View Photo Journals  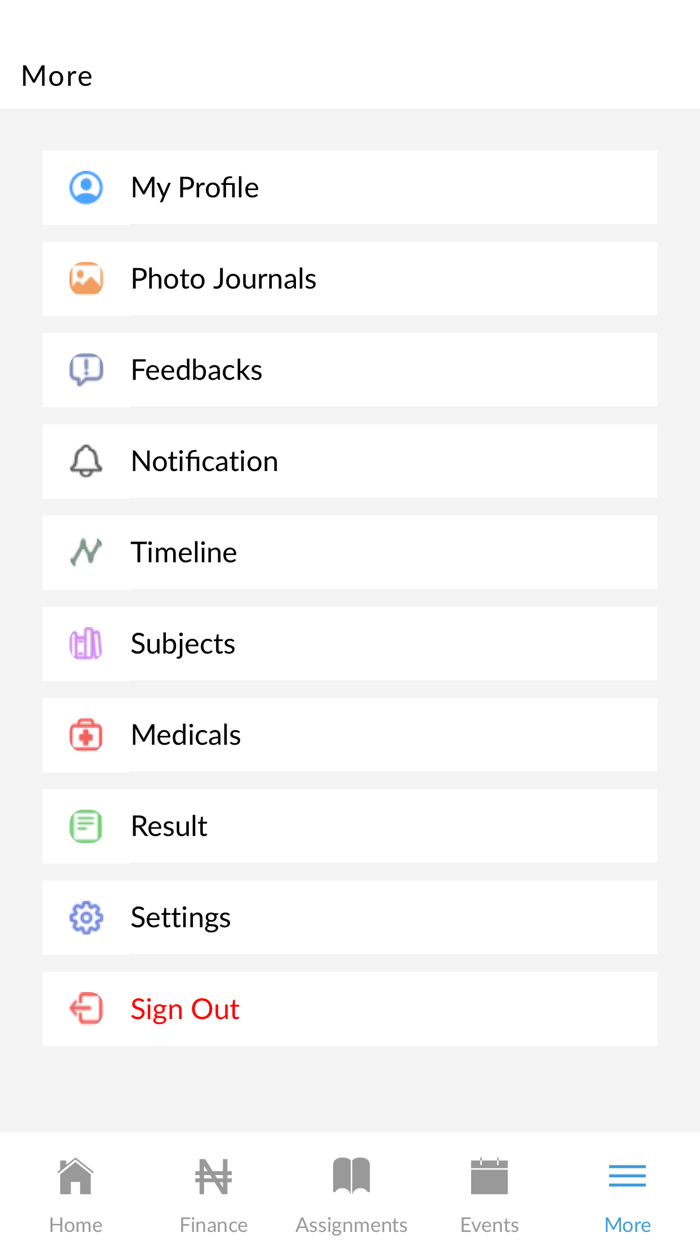click(x=349, y=278)
